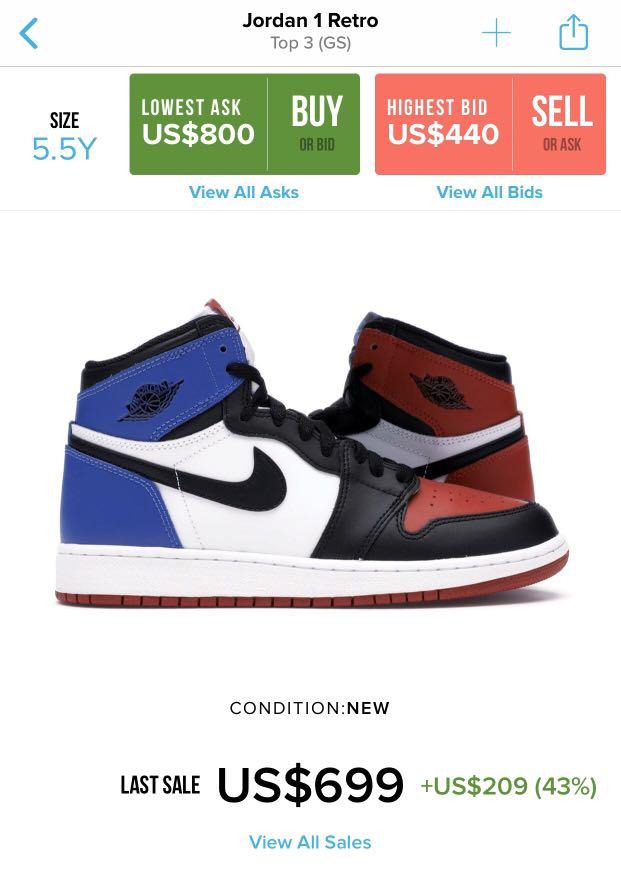Sell at highest bid US$440

[490, 124]
